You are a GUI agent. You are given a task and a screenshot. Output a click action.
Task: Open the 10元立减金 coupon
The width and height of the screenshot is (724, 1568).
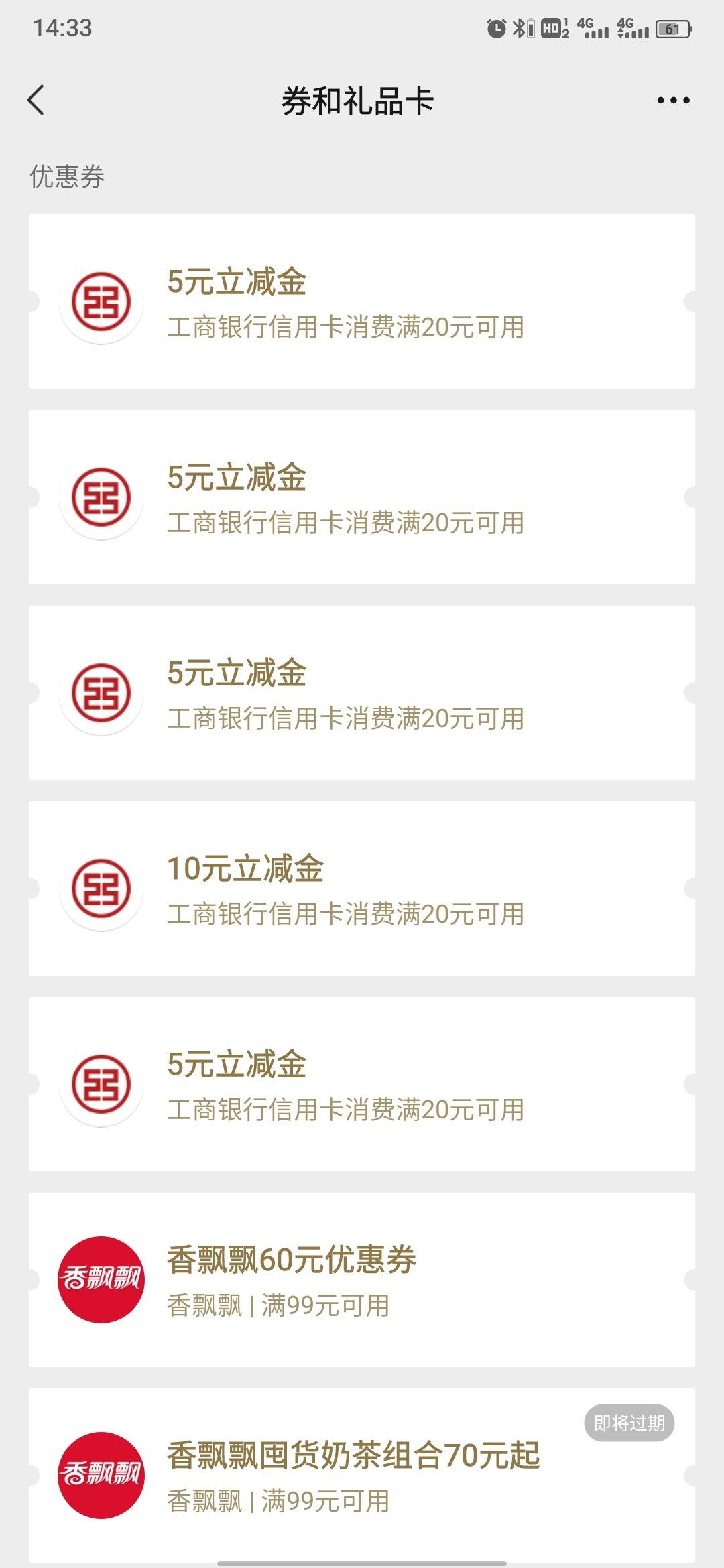[362, 889]
